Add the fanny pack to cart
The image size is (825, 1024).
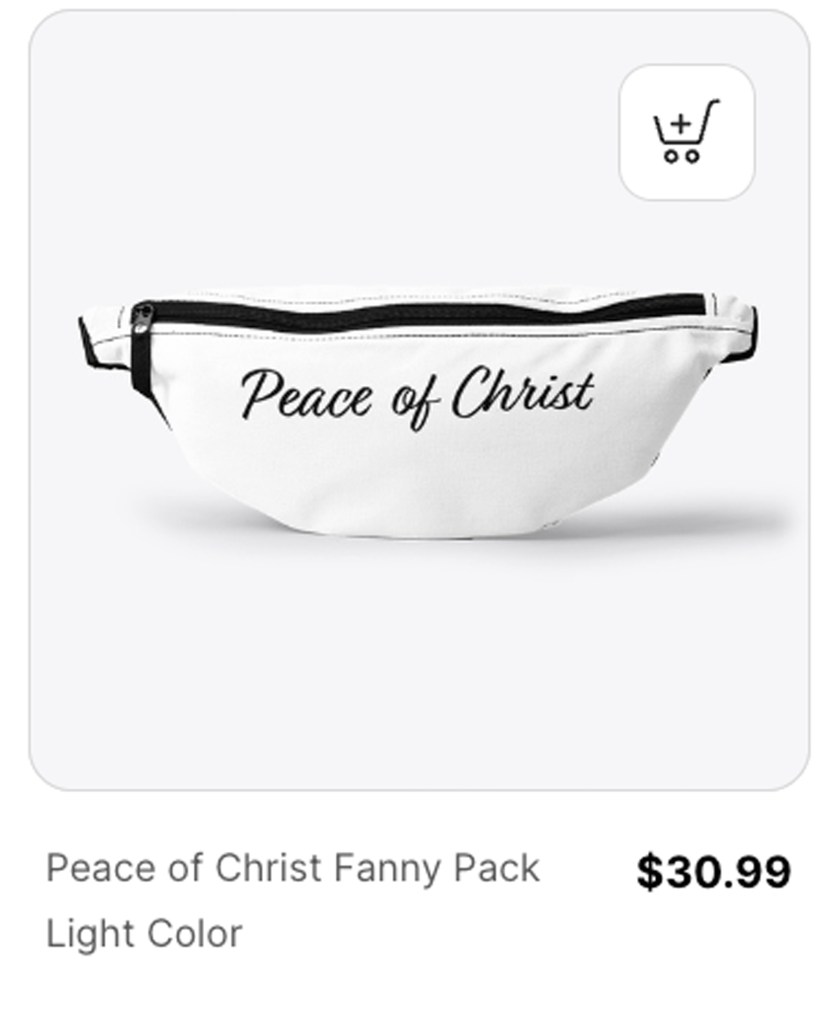coord(686,132)
